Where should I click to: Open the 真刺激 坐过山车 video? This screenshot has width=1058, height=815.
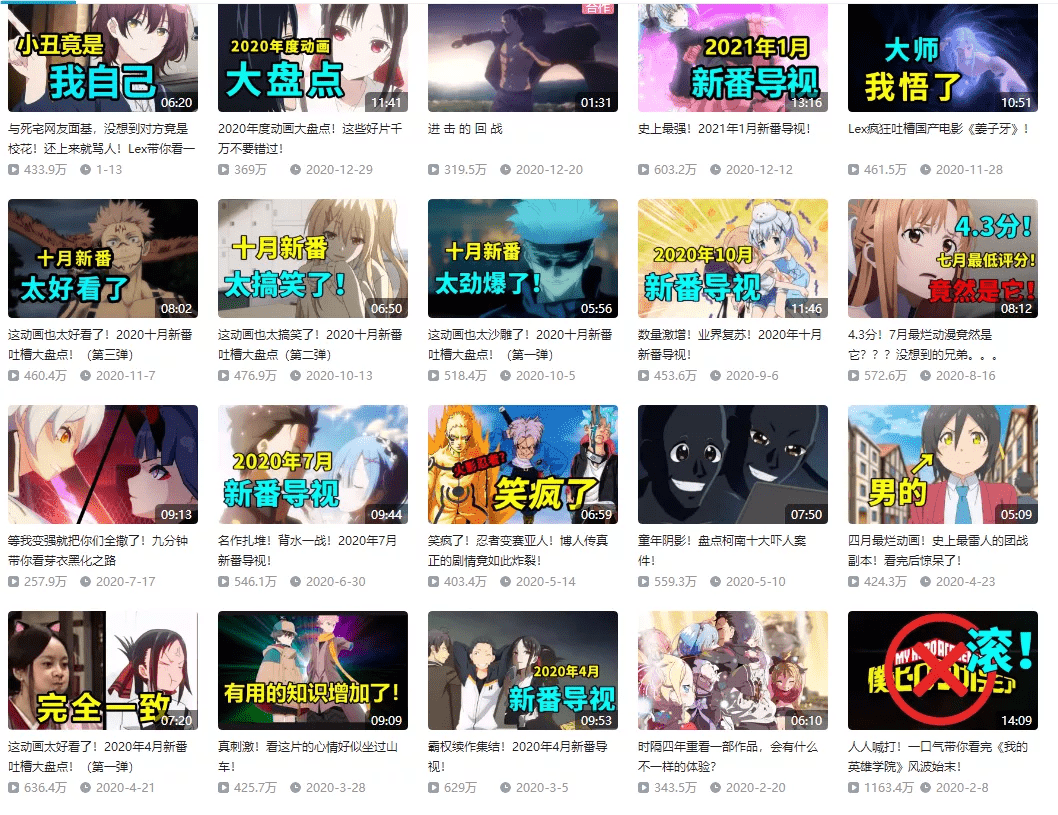[x=312, y=670]
